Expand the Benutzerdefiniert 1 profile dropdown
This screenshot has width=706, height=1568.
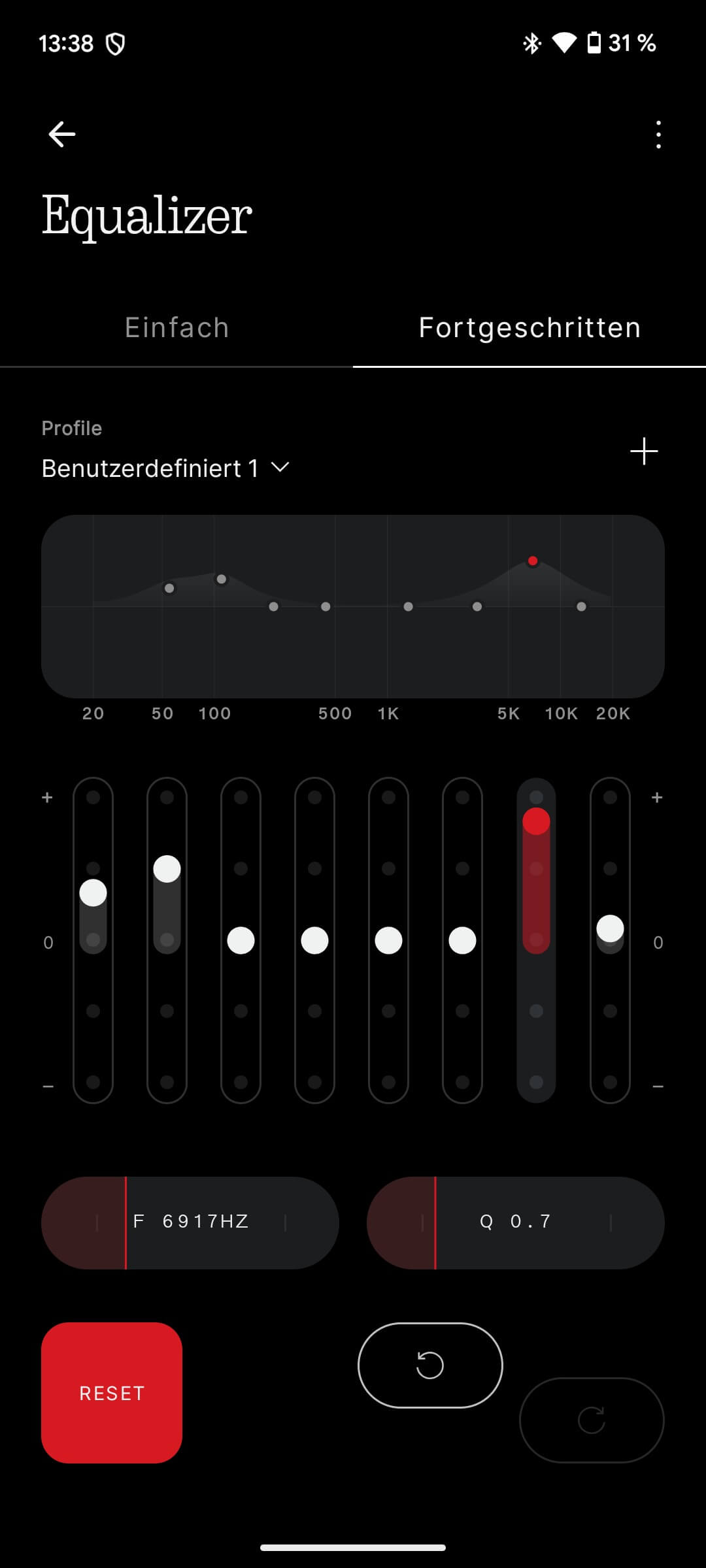(166, 468)
